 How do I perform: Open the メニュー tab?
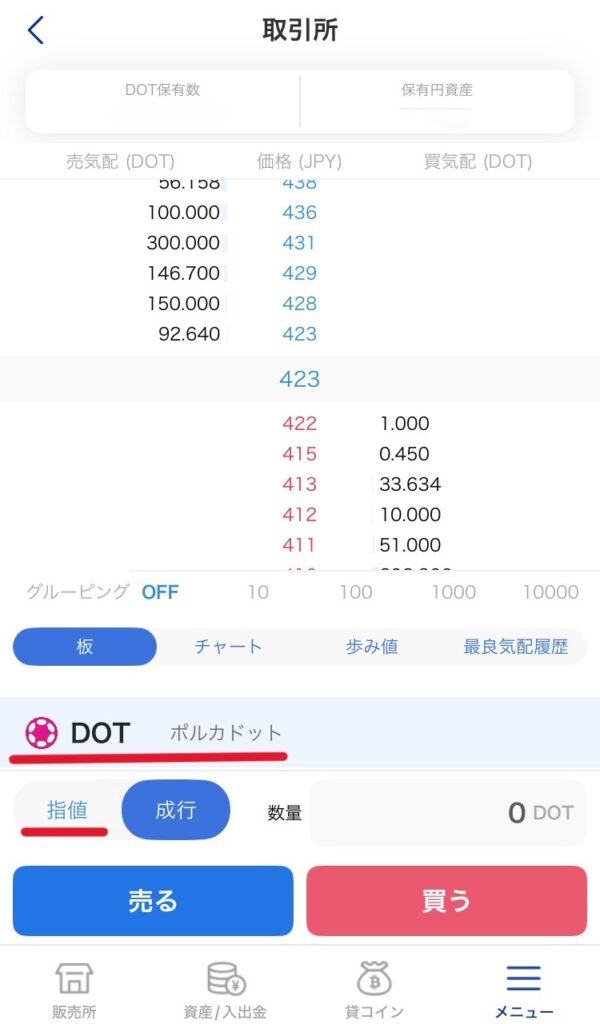click(523, 990)
